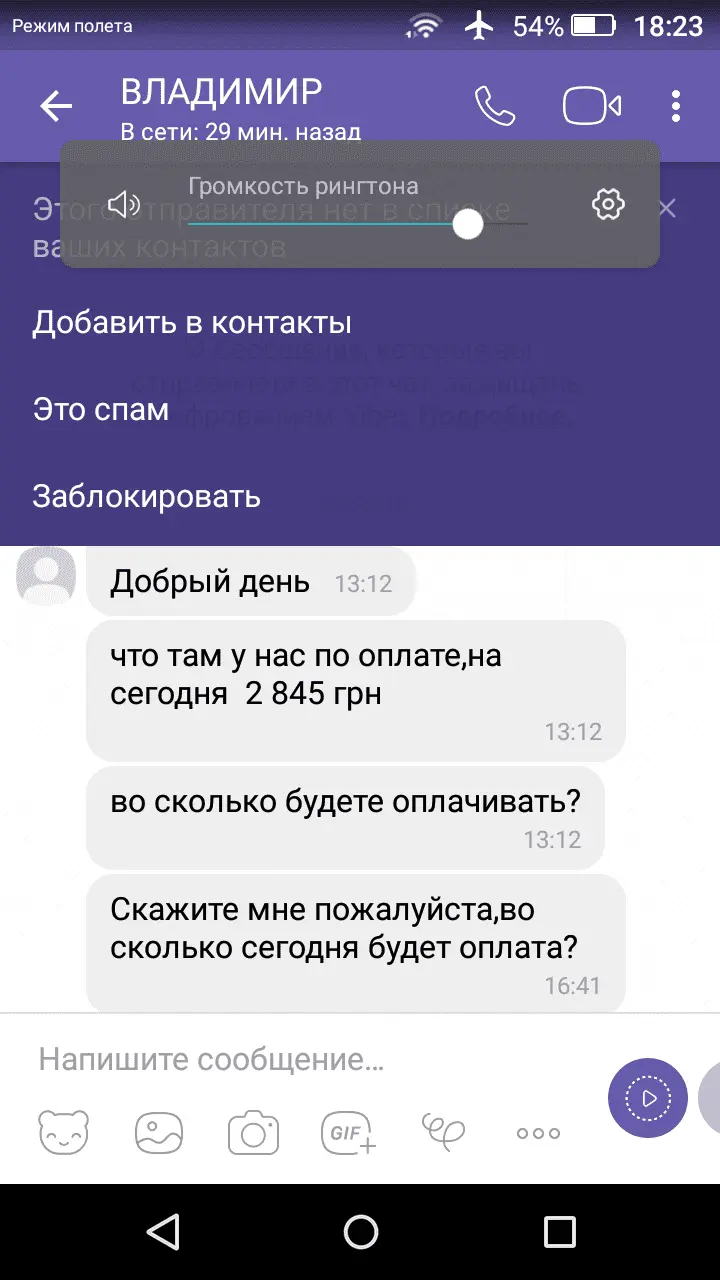Open the doodle drawing icon
Viewport: 720px width, 1280px height.
pos(443,1130)
